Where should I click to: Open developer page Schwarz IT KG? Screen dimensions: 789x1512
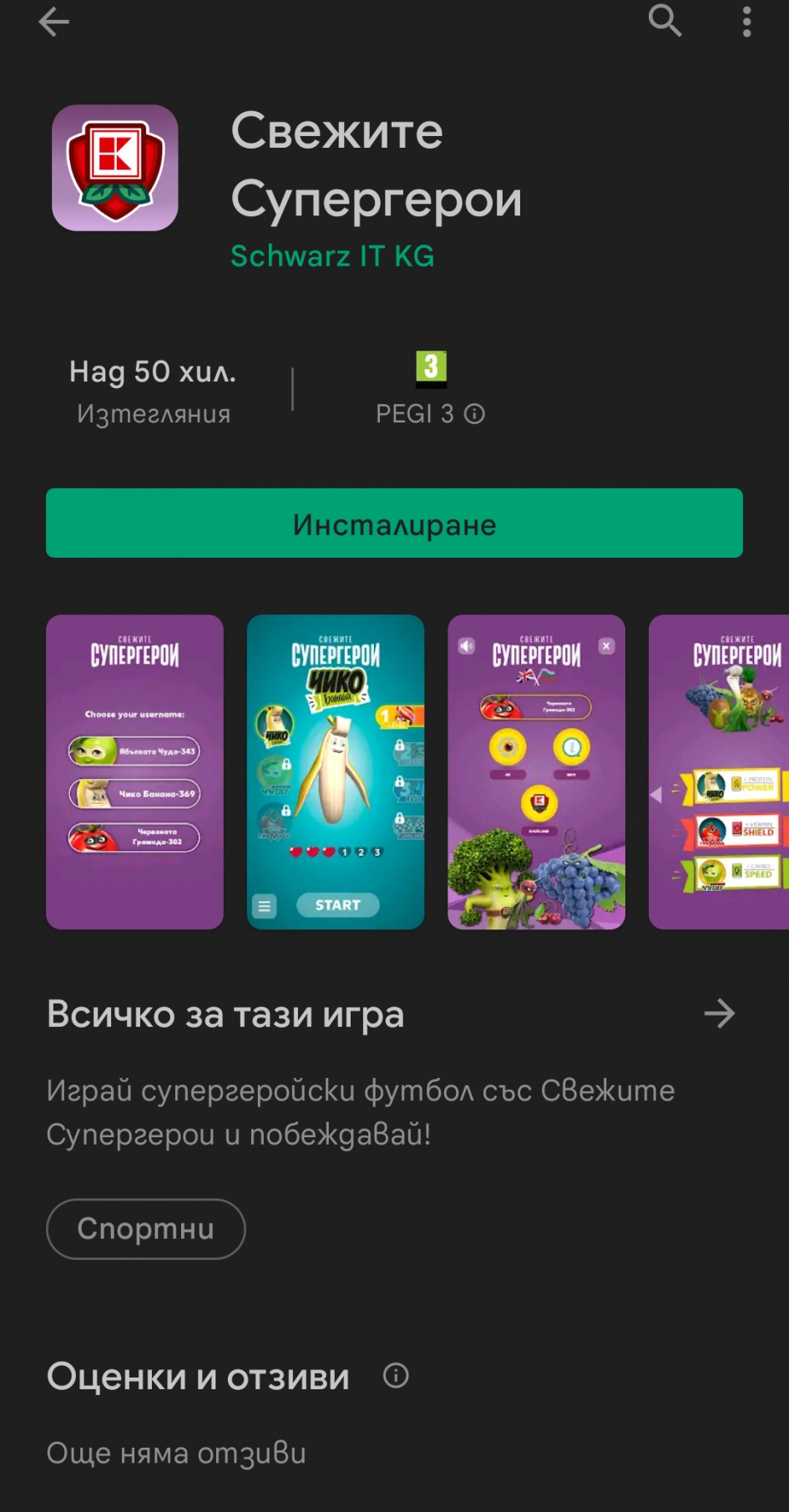point(332,256)
